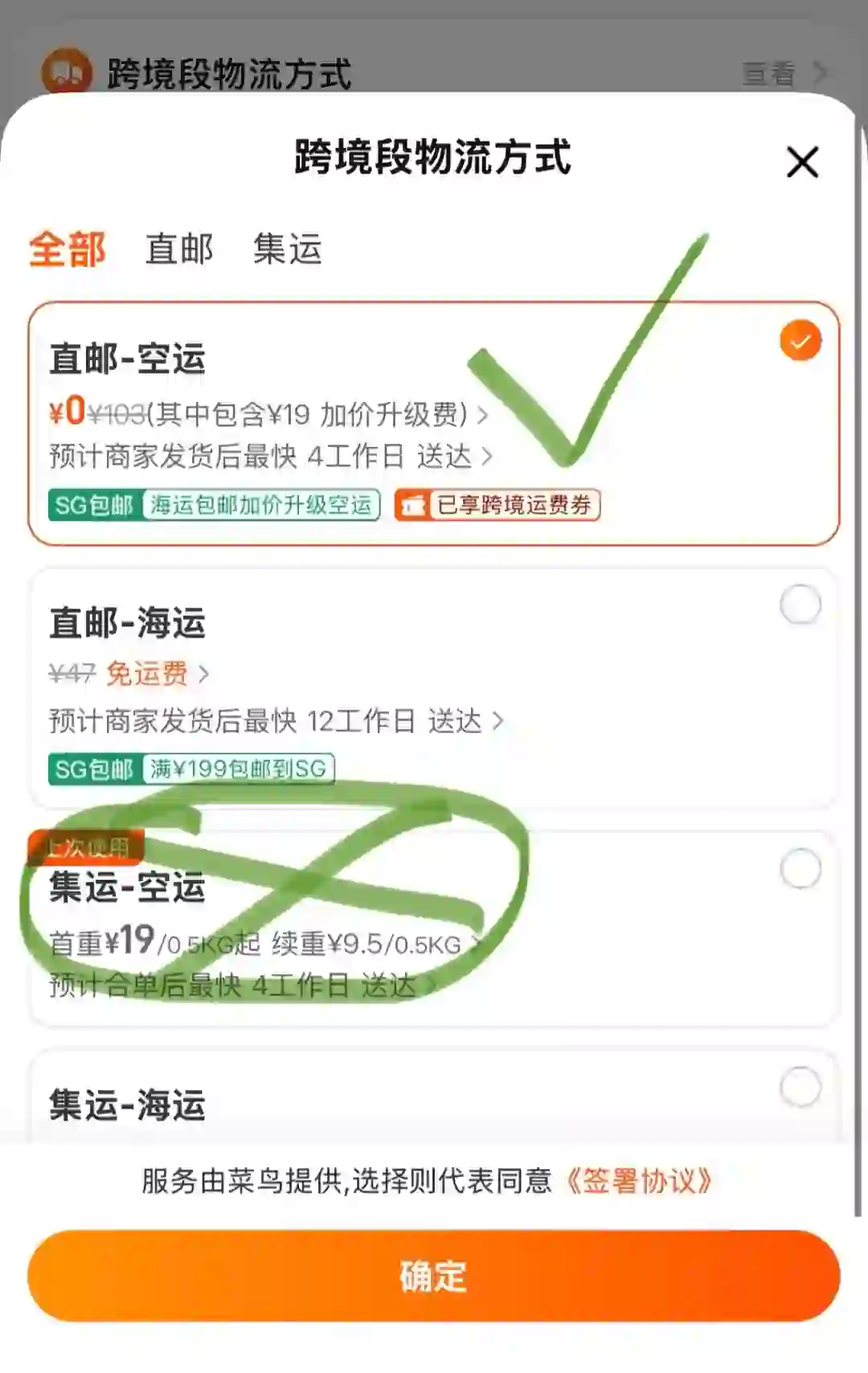Open the 签署协议 agreement link
Viewport: 868px width, 1373px height.
point(639,1181)
